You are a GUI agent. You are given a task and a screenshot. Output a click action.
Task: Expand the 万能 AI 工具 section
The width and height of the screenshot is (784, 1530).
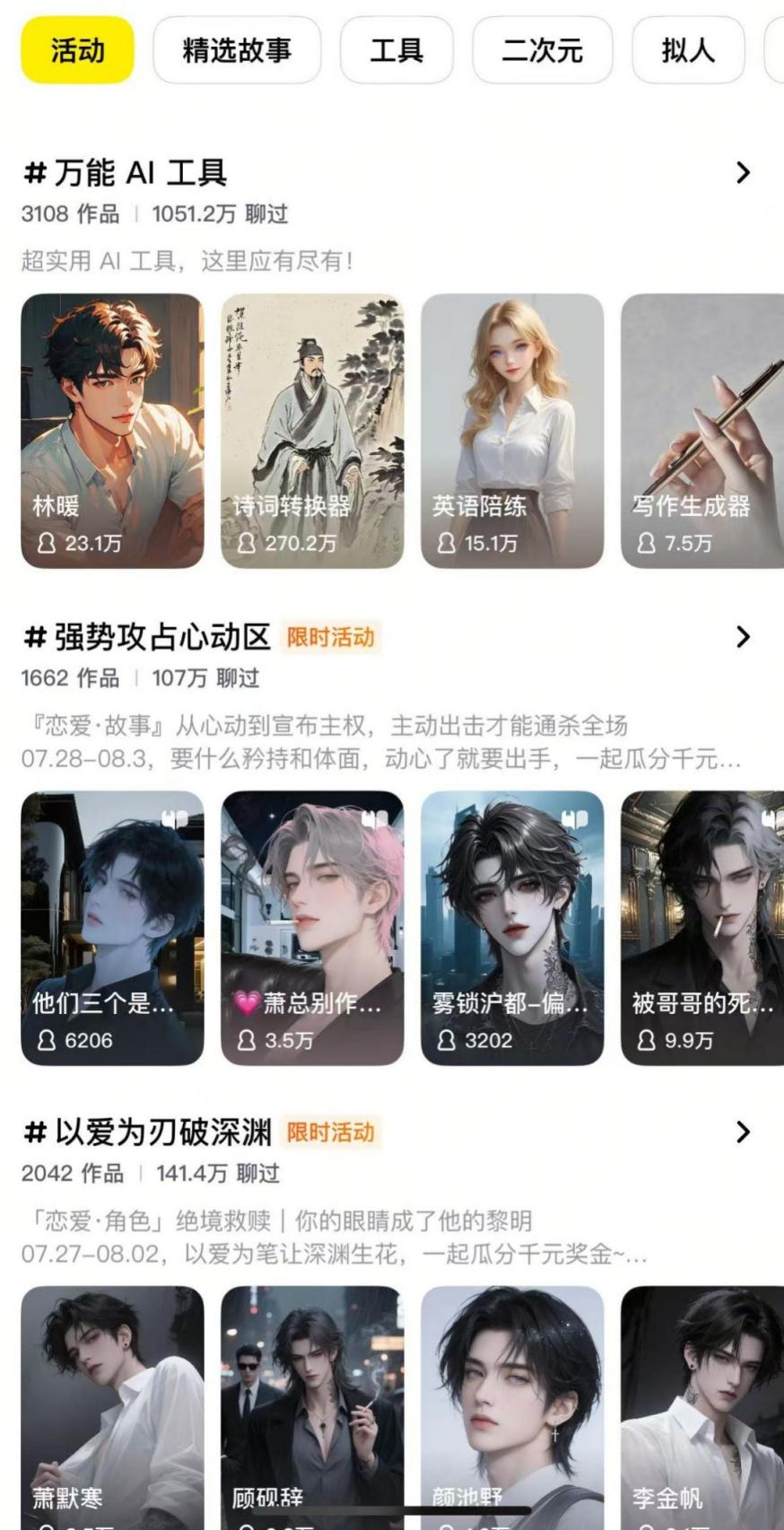click(x=743, y=173)
